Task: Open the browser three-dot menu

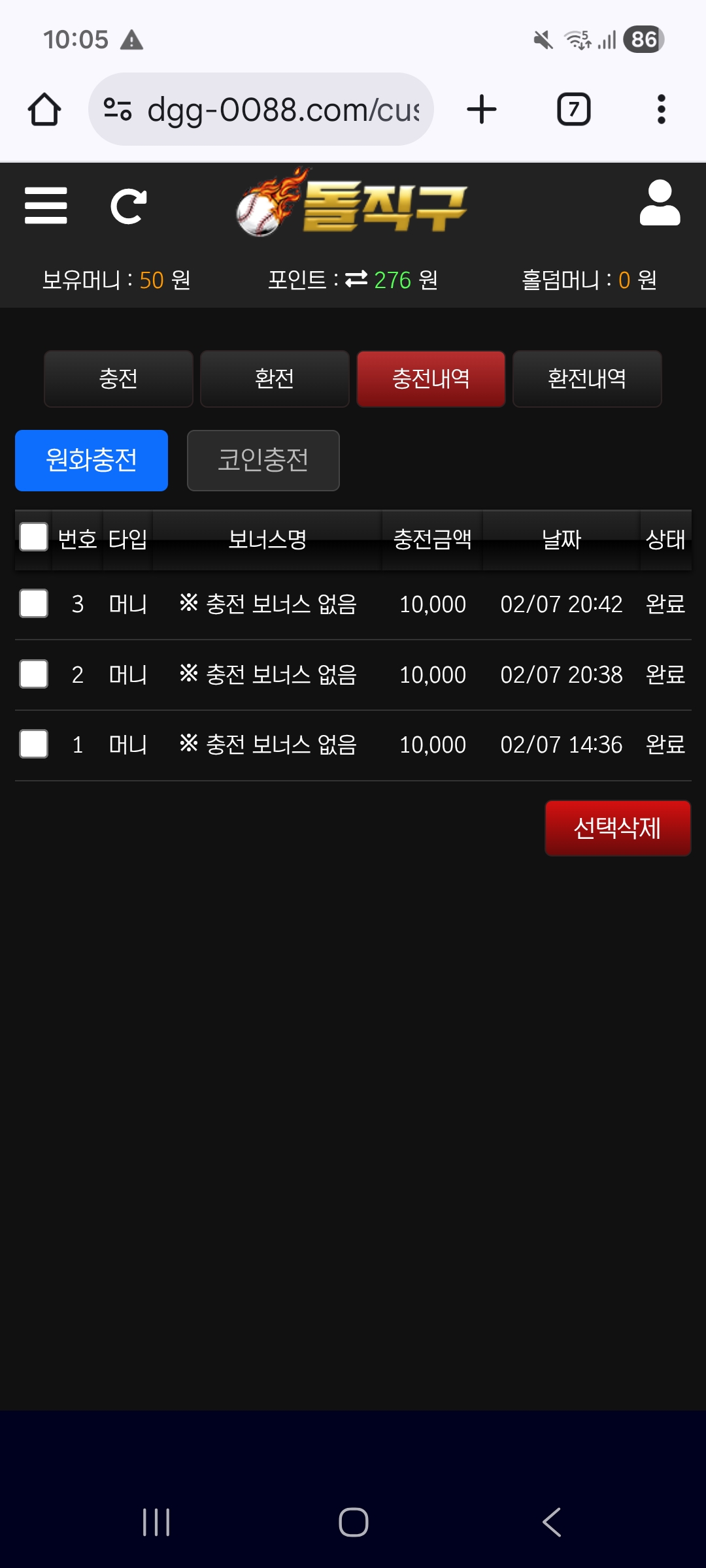Action: (662, 108)
